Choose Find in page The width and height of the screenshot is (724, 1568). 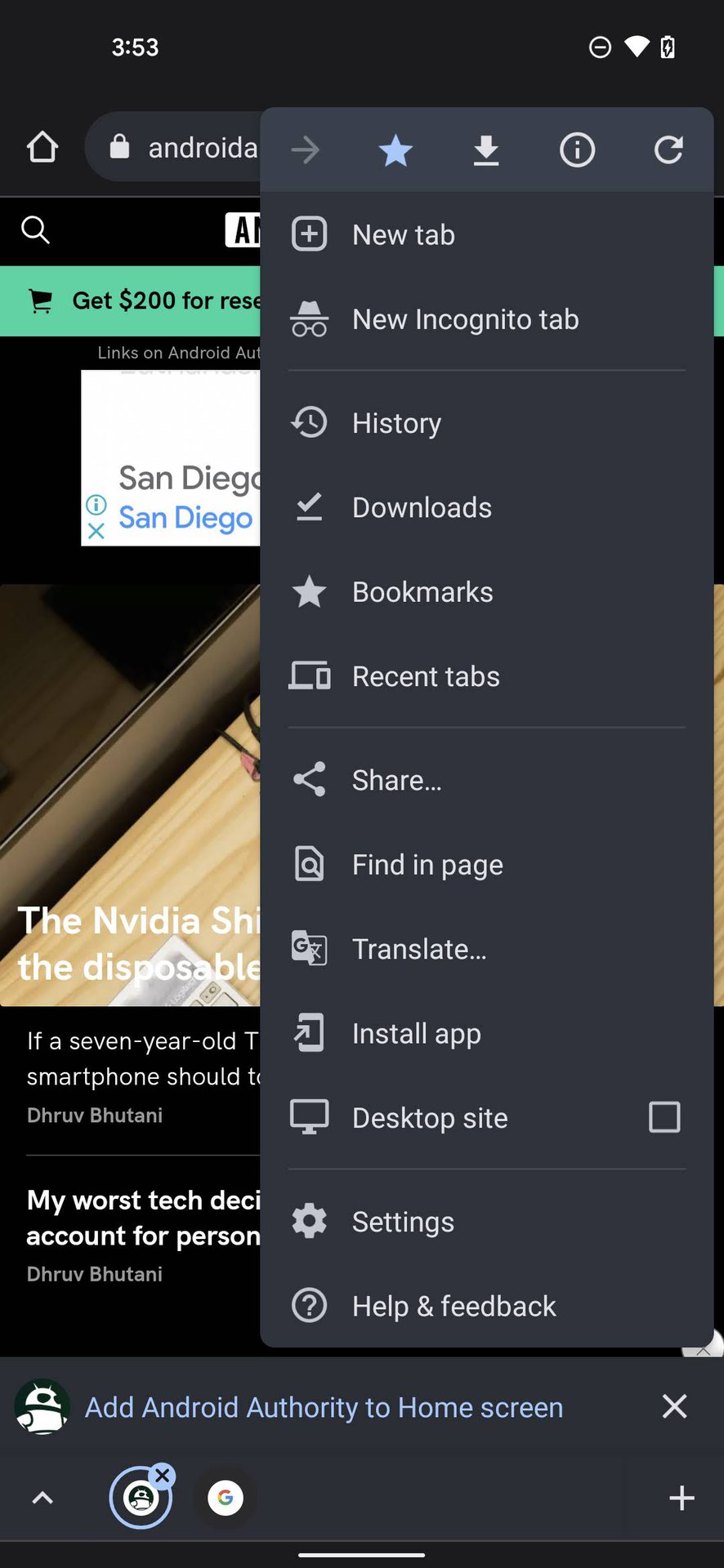click(x=427, y=865)
